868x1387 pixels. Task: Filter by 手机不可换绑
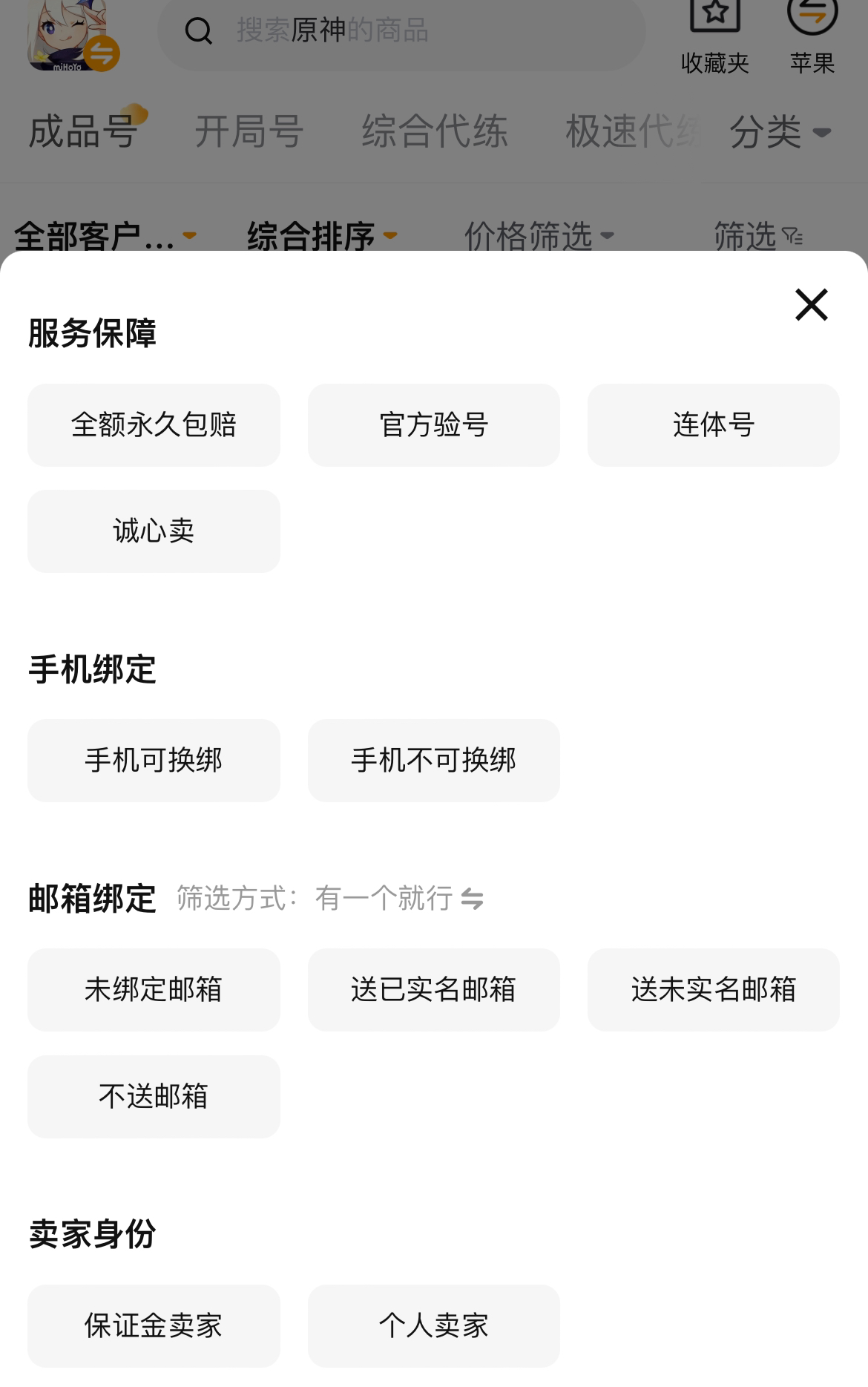pyautogui.click(x=433, y=761)
